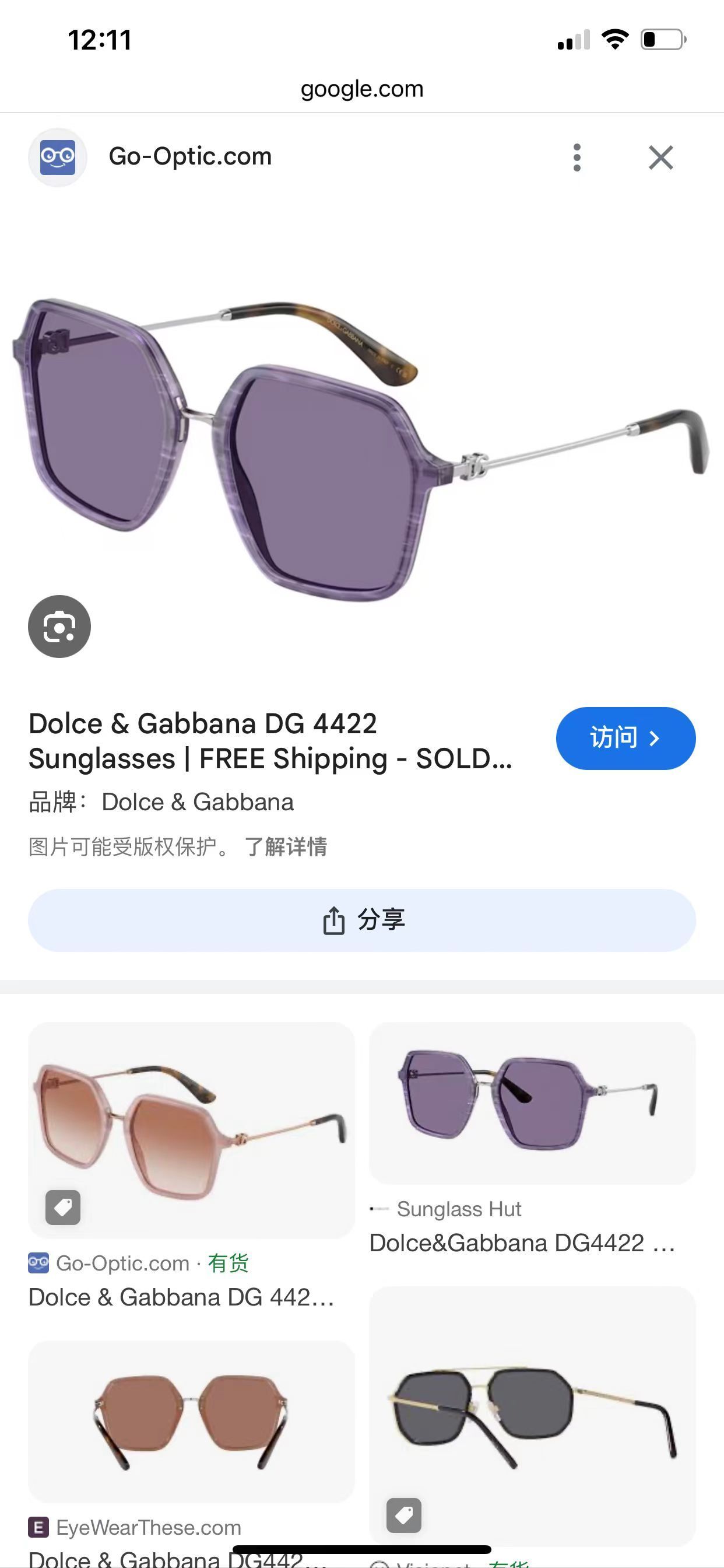This screenshot has width=724, height=1568.
Task: Close the image preview panel
Action: (660, 157)
